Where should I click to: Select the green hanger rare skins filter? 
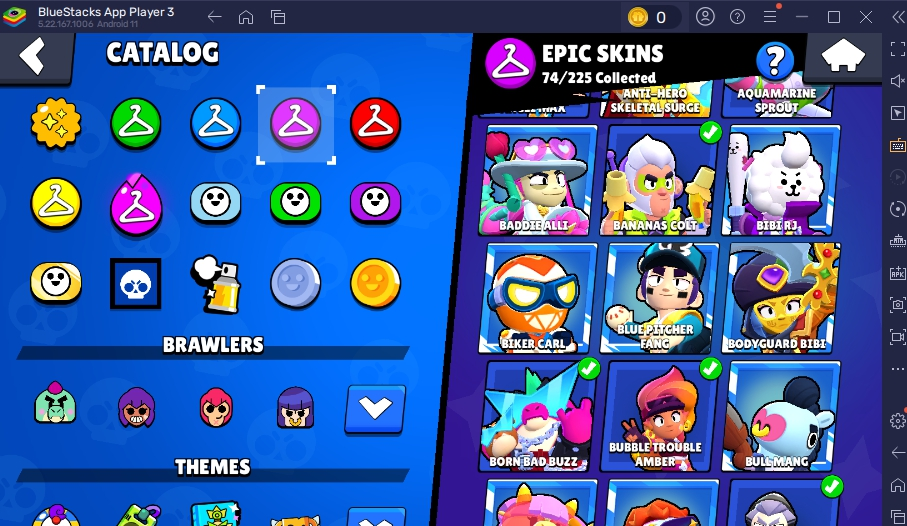tap(136, 123)
